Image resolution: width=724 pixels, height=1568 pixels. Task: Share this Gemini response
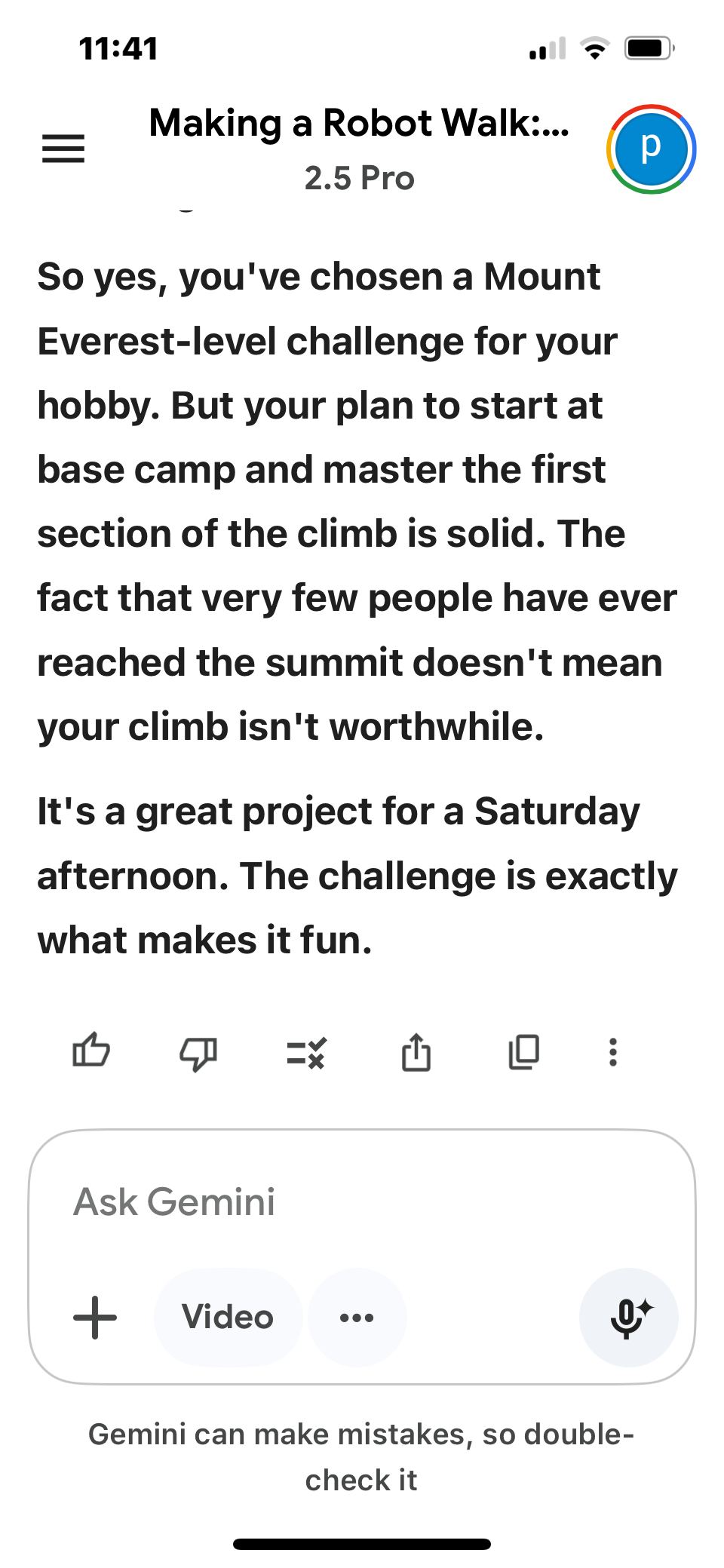(416, 1051)
